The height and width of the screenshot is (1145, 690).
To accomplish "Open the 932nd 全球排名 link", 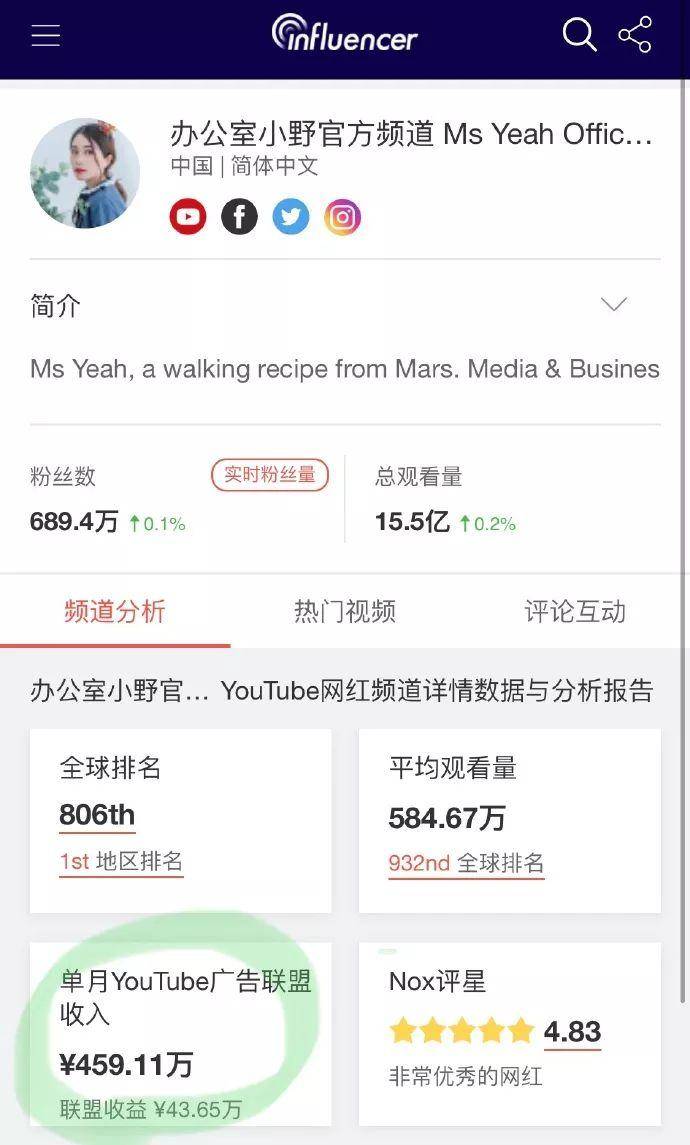I will click(x=466, y=863).
